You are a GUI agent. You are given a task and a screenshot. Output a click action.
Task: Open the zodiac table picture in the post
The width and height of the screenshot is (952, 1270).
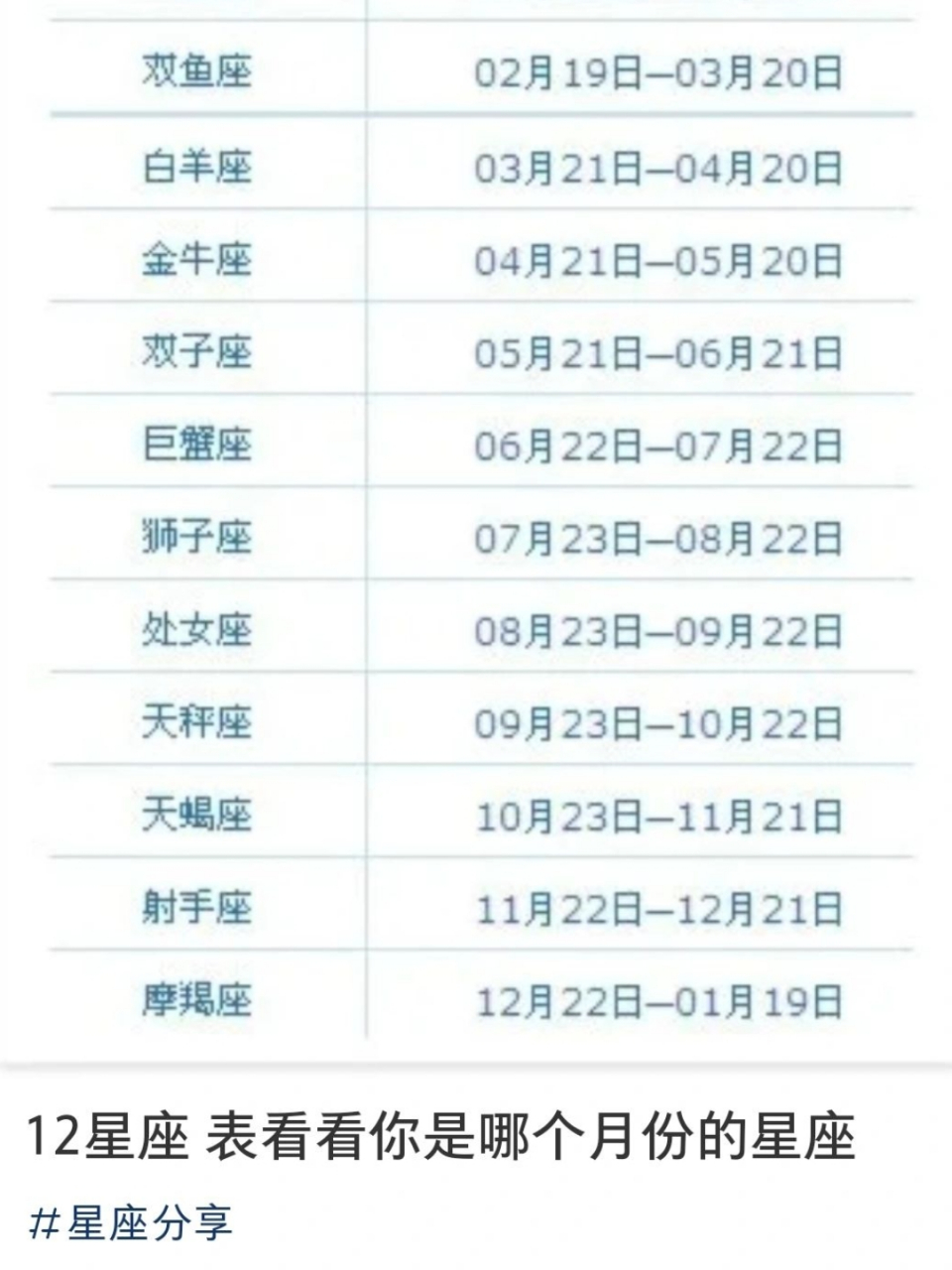pyautogui.click(x=476, y=526)
